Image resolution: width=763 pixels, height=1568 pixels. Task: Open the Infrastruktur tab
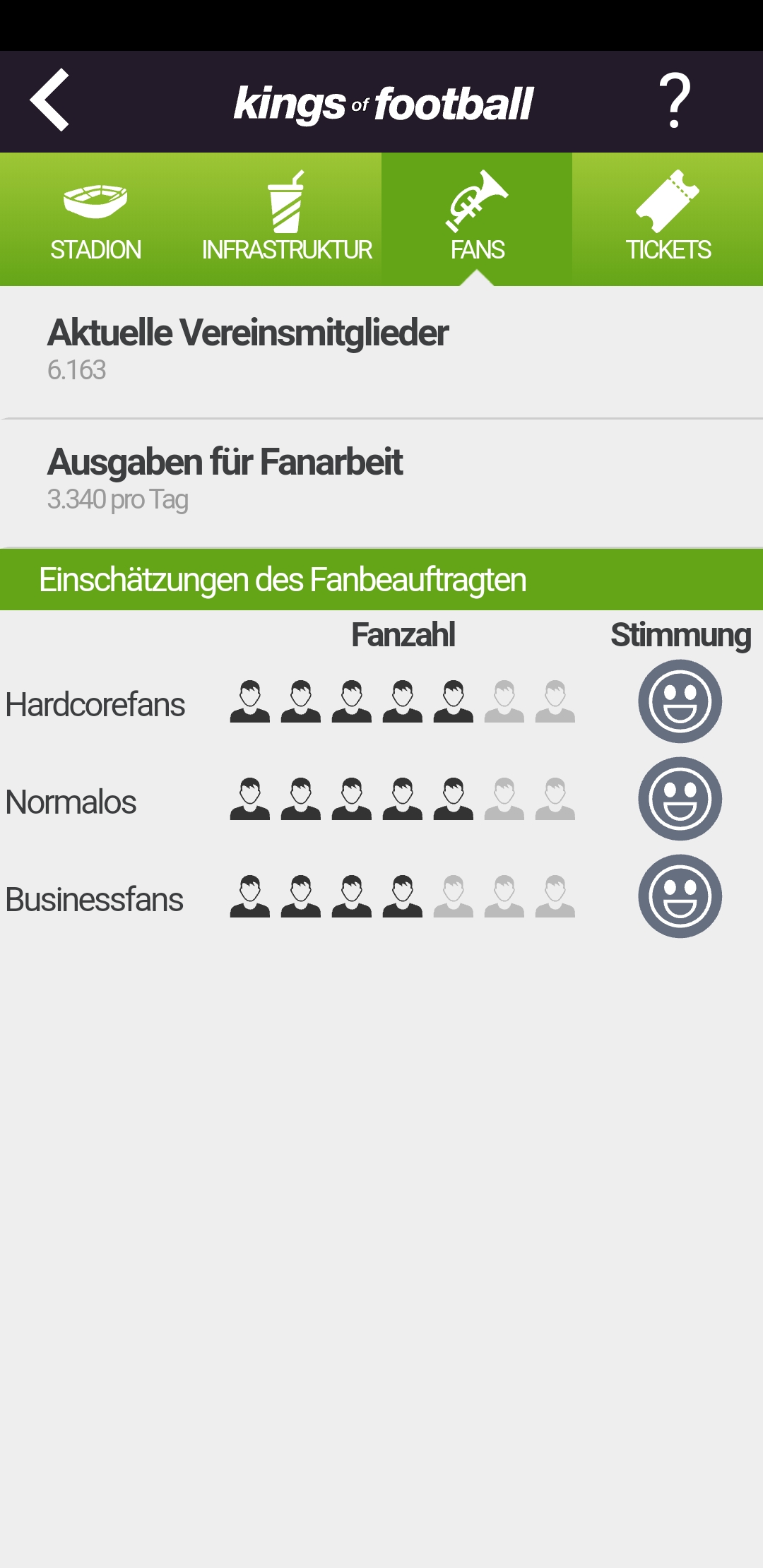tap(286, 219)
